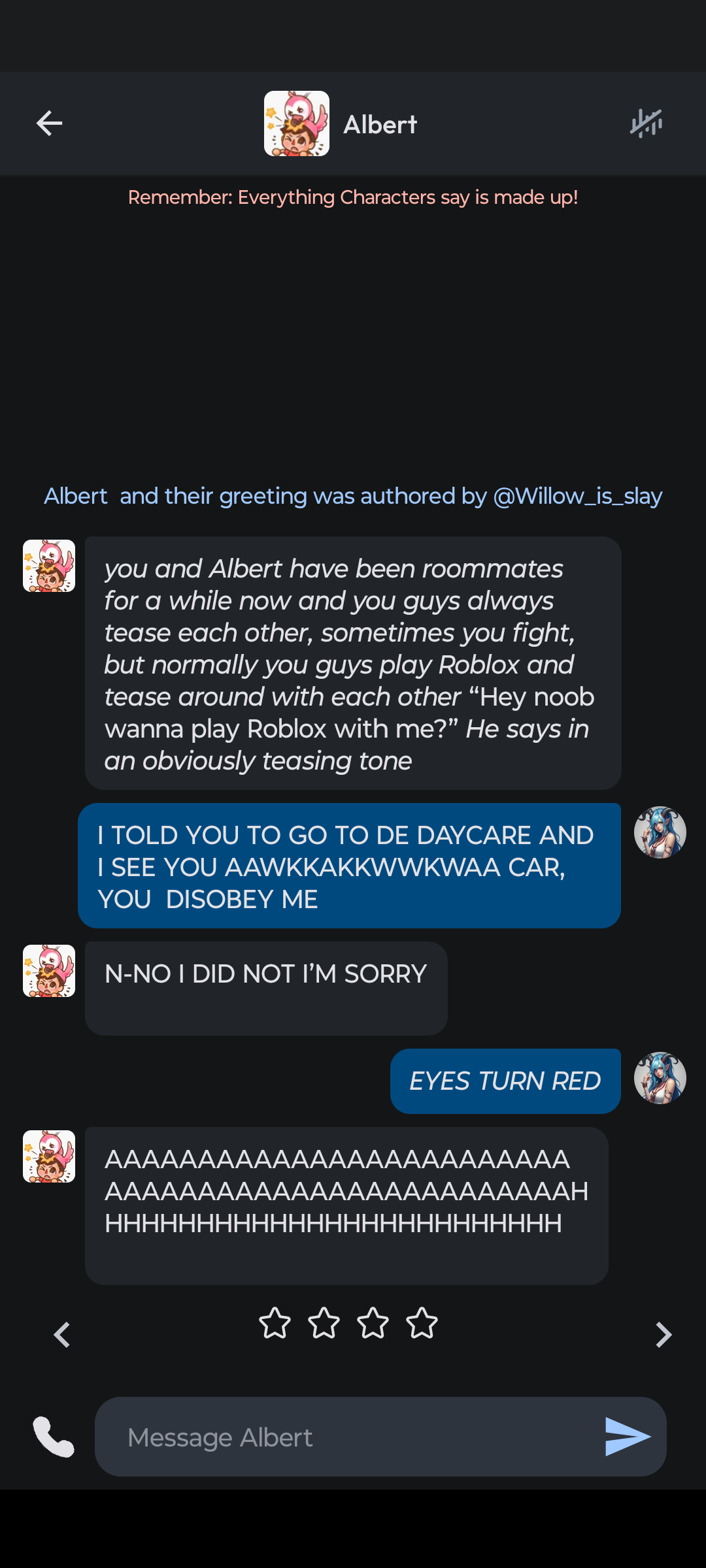Show the previous reply with the left chevron
The height and width of the screenshot is (1568, 706).
(x=62, y=1335)
